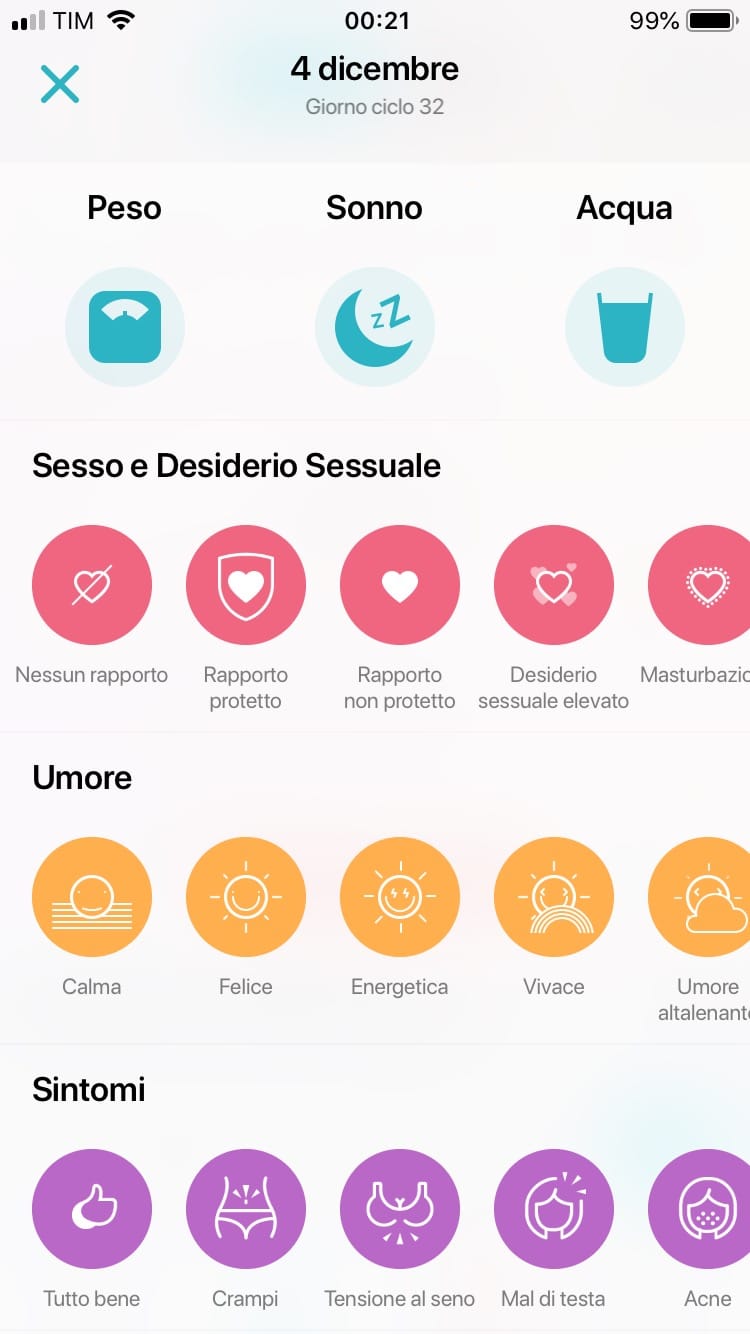The width and height of the screenshot is (750, 1334).
Task: Mark symptom Tutto bene
Action: tap(92, 1209)
